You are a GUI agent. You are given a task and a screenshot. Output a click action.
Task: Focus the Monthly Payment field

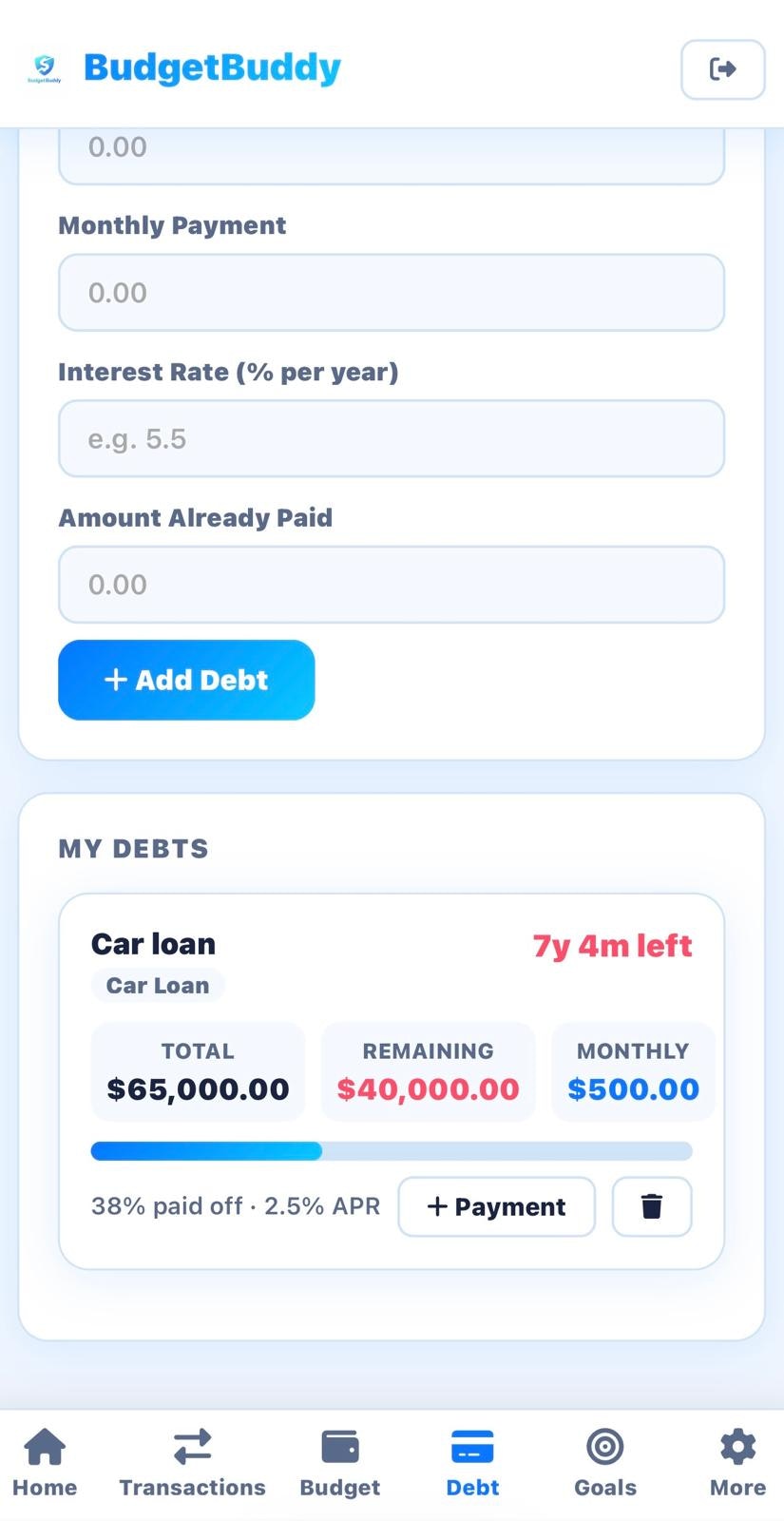tap(391, 293)
